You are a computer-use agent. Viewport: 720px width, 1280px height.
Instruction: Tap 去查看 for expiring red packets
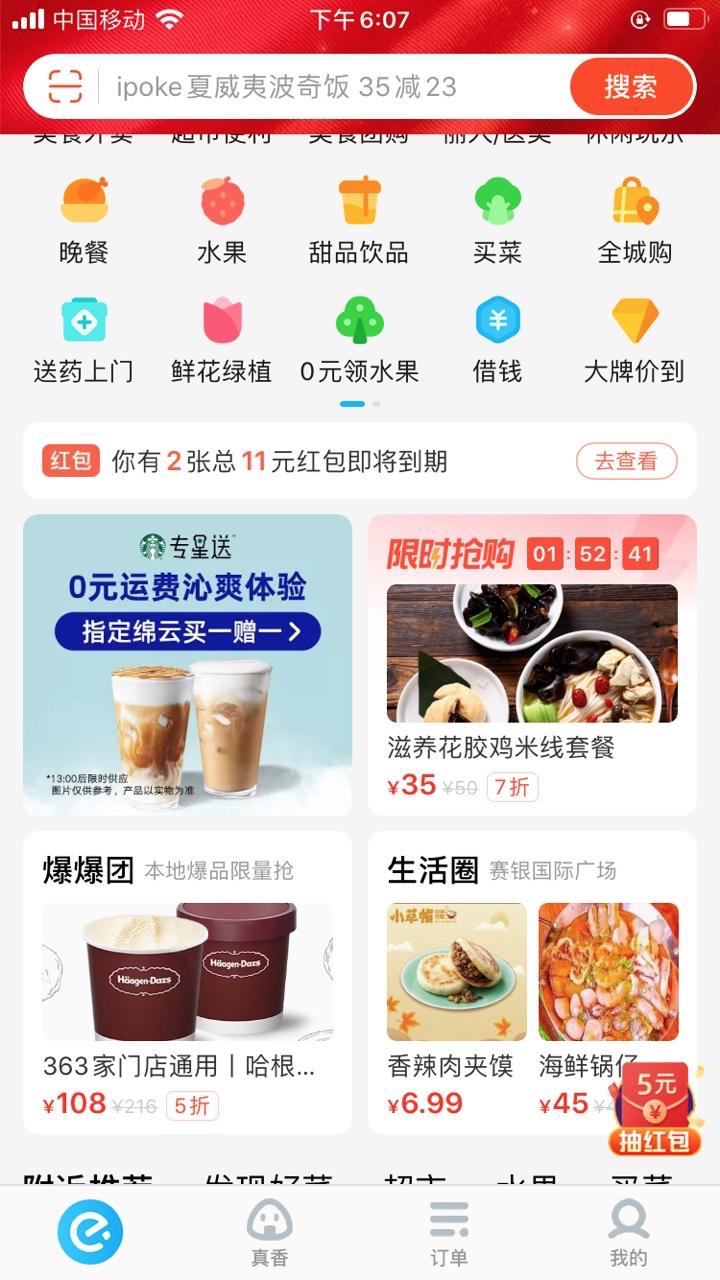(626, 461)
